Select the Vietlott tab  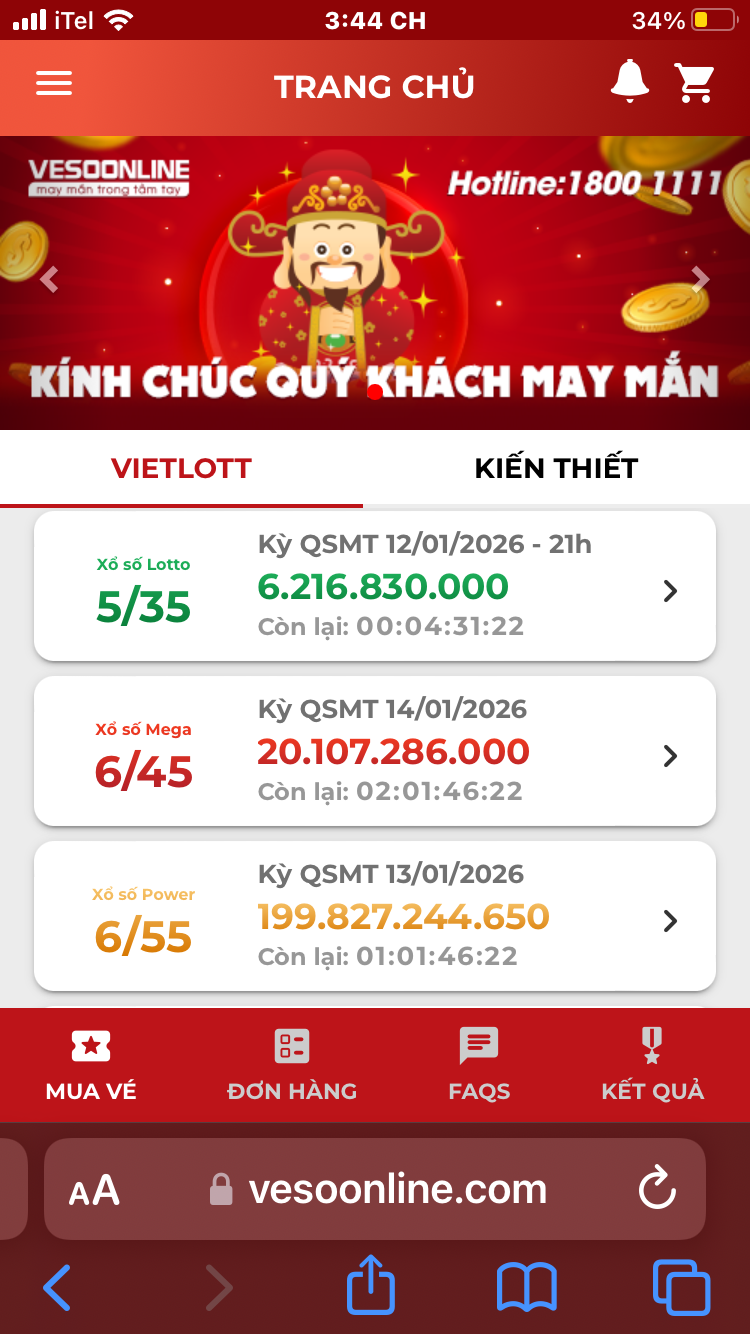[x=181, y=467]
